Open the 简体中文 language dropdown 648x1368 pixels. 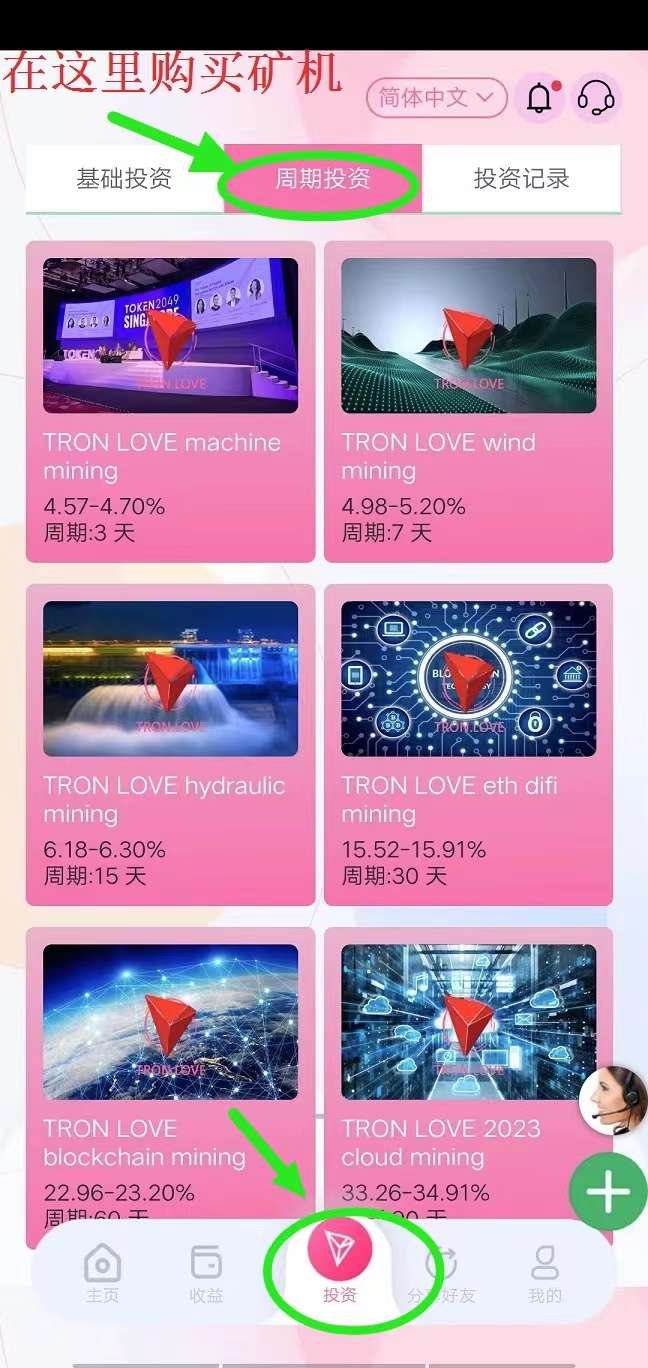point(436,98)
